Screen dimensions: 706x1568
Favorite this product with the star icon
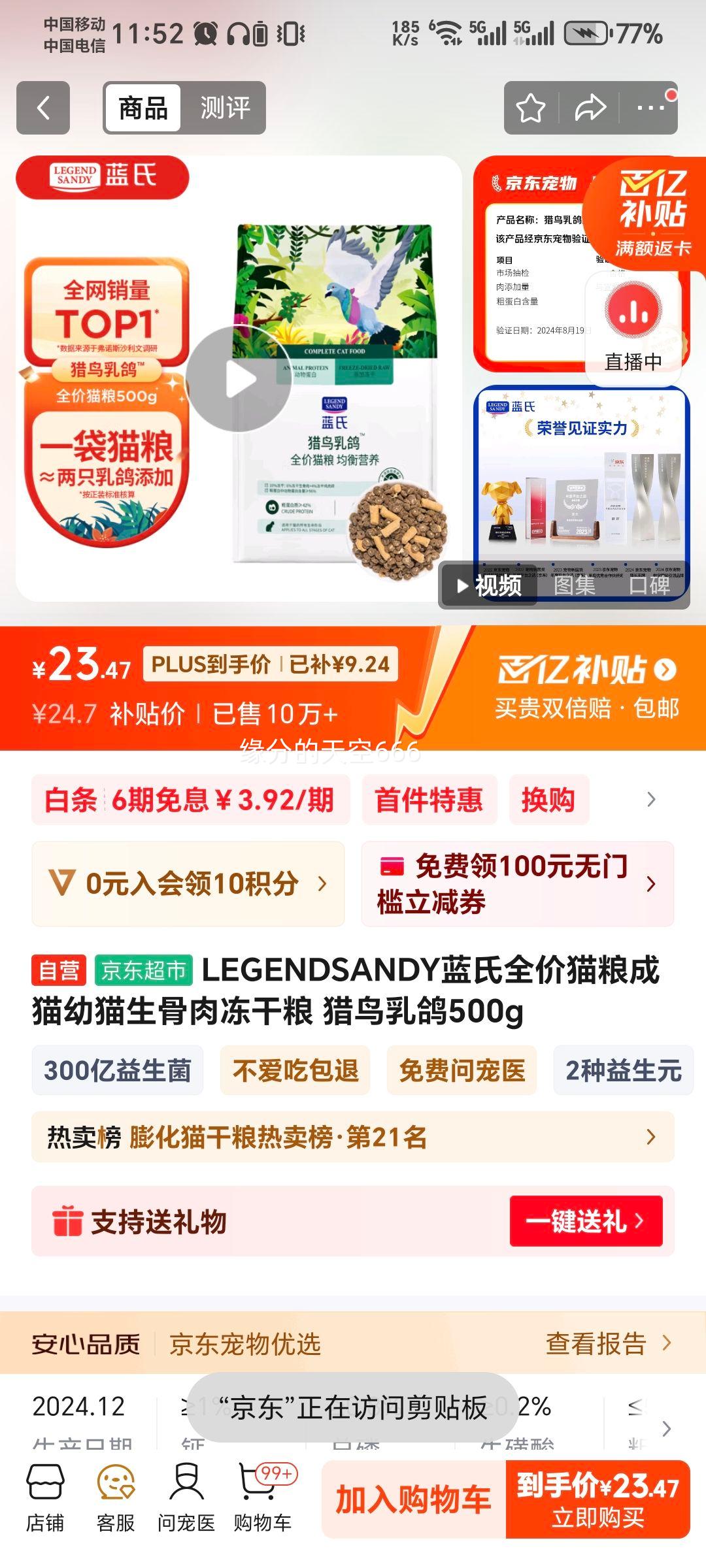[x=531, y=108]
